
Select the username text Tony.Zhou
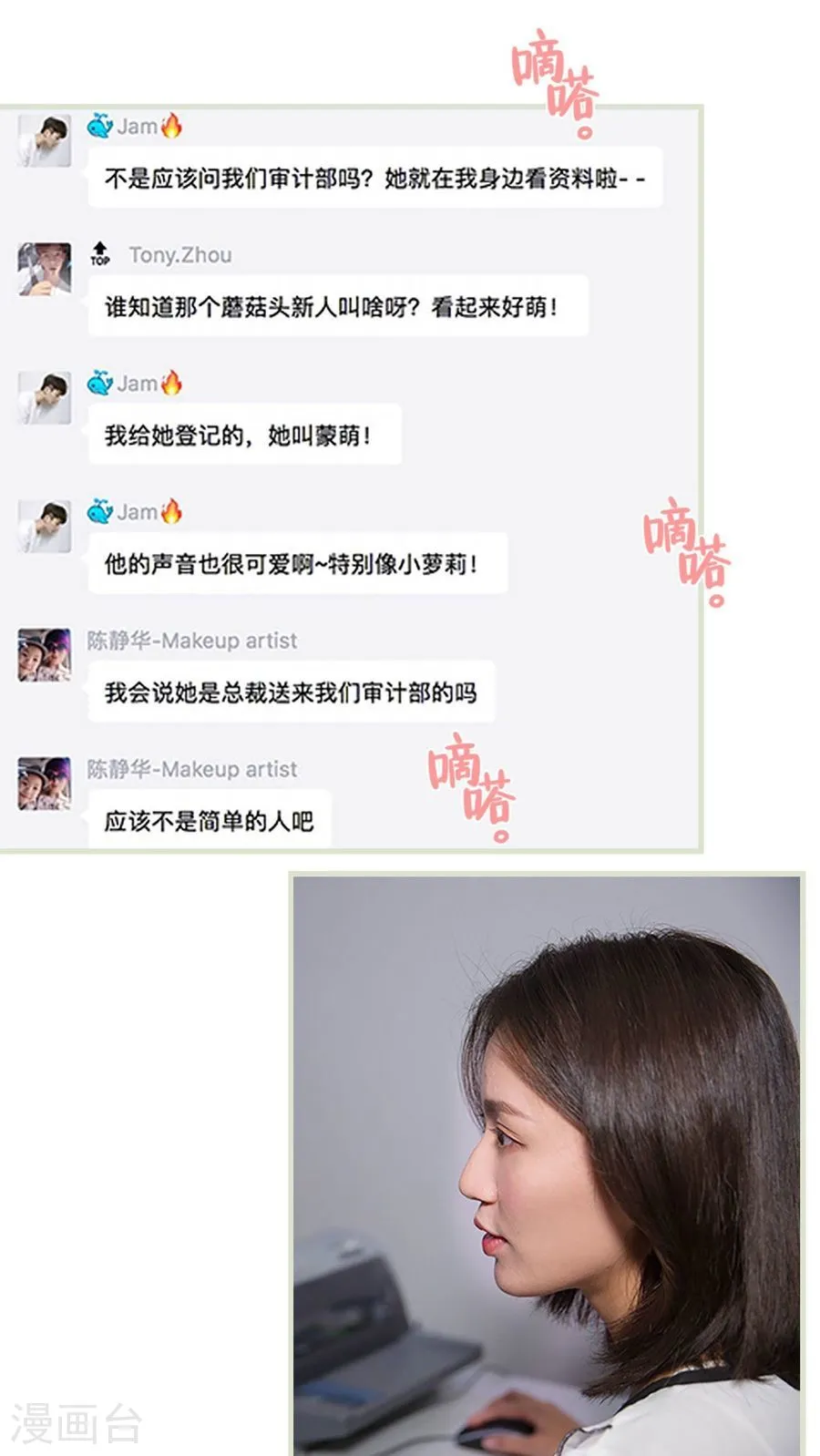[179, 255]
